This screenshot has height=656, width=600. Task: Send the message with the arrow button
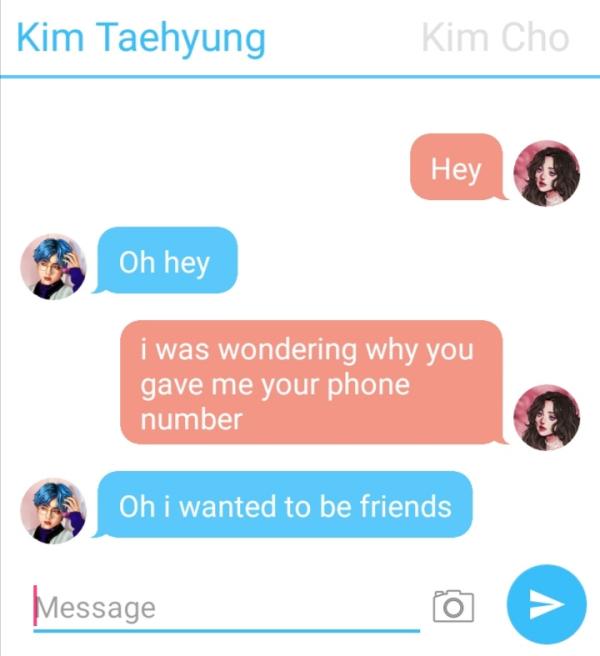(546, 604)
